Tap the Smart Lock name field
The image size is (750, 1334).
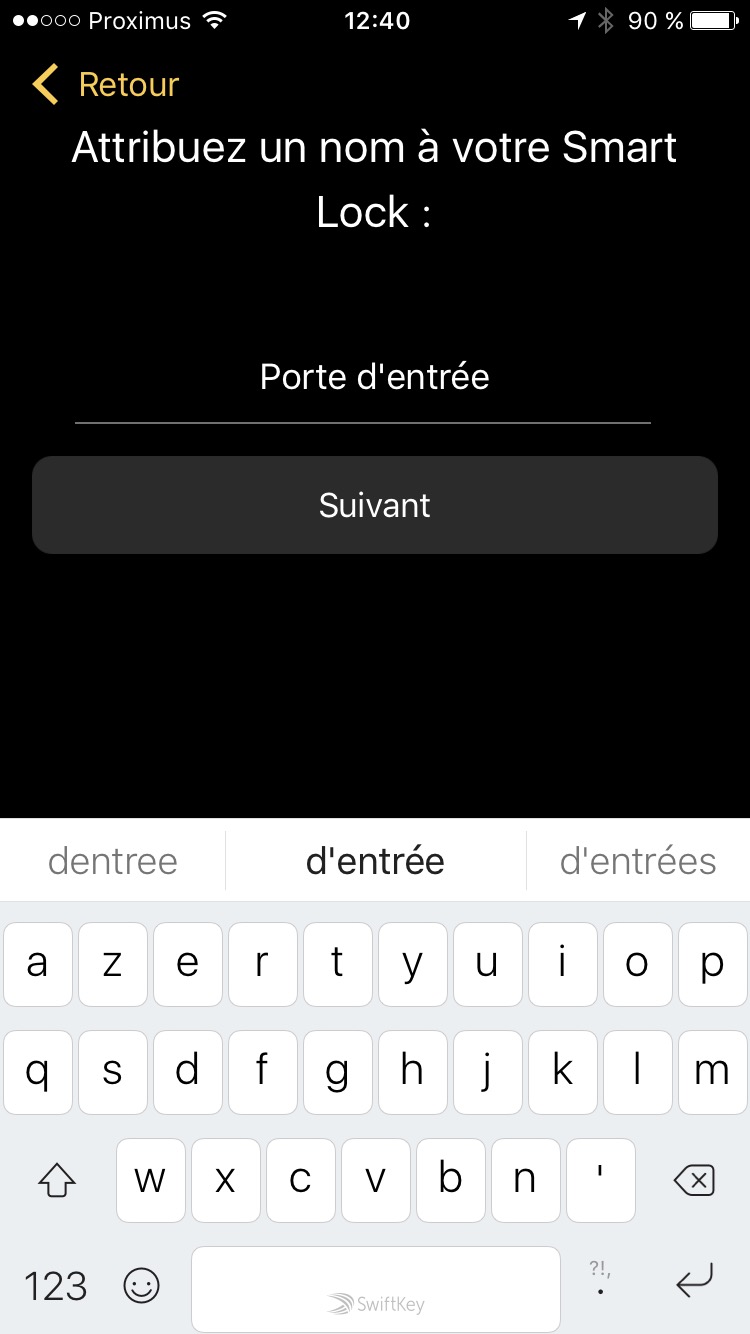(x=374, y=378)
